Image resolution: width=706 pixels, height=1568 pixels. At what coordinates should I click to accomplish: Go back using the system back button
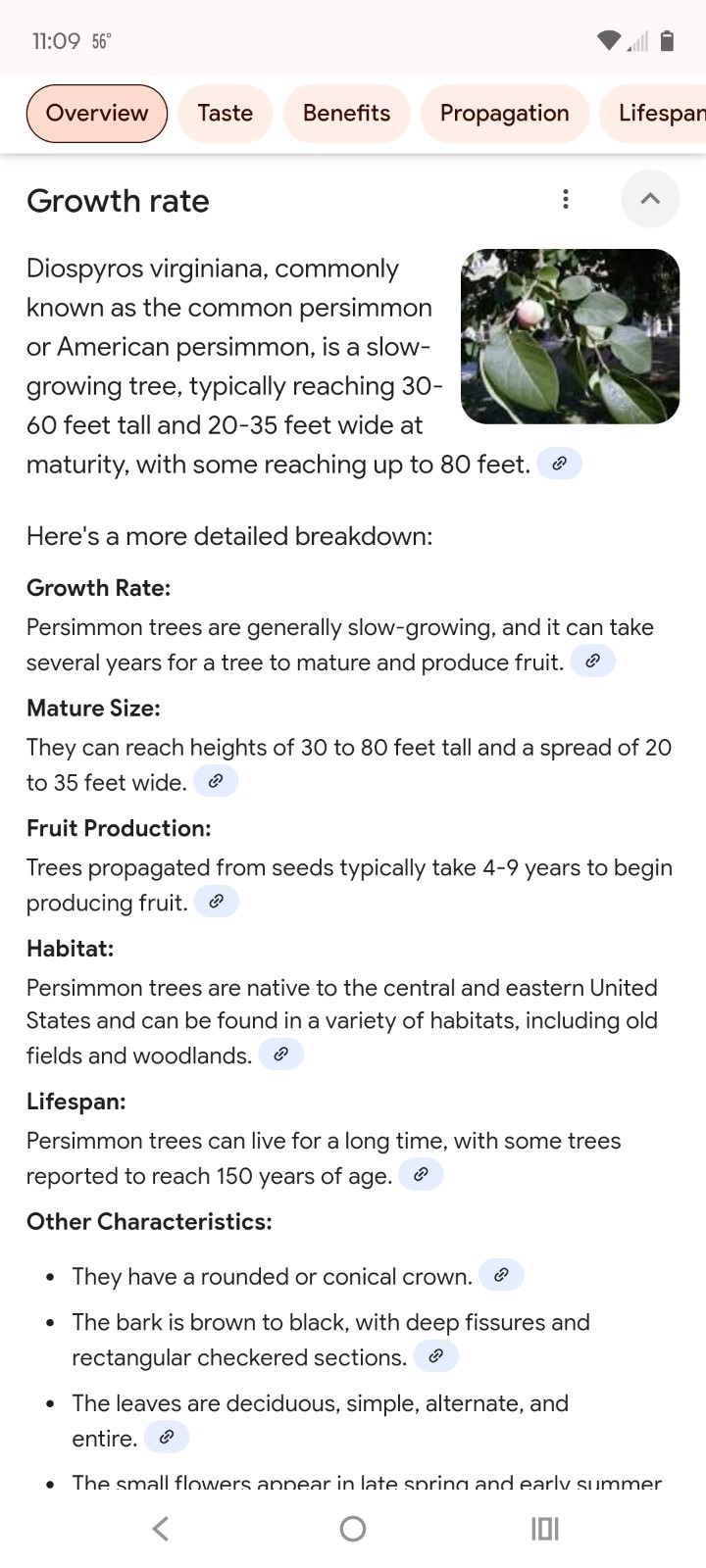[161, 1529]
